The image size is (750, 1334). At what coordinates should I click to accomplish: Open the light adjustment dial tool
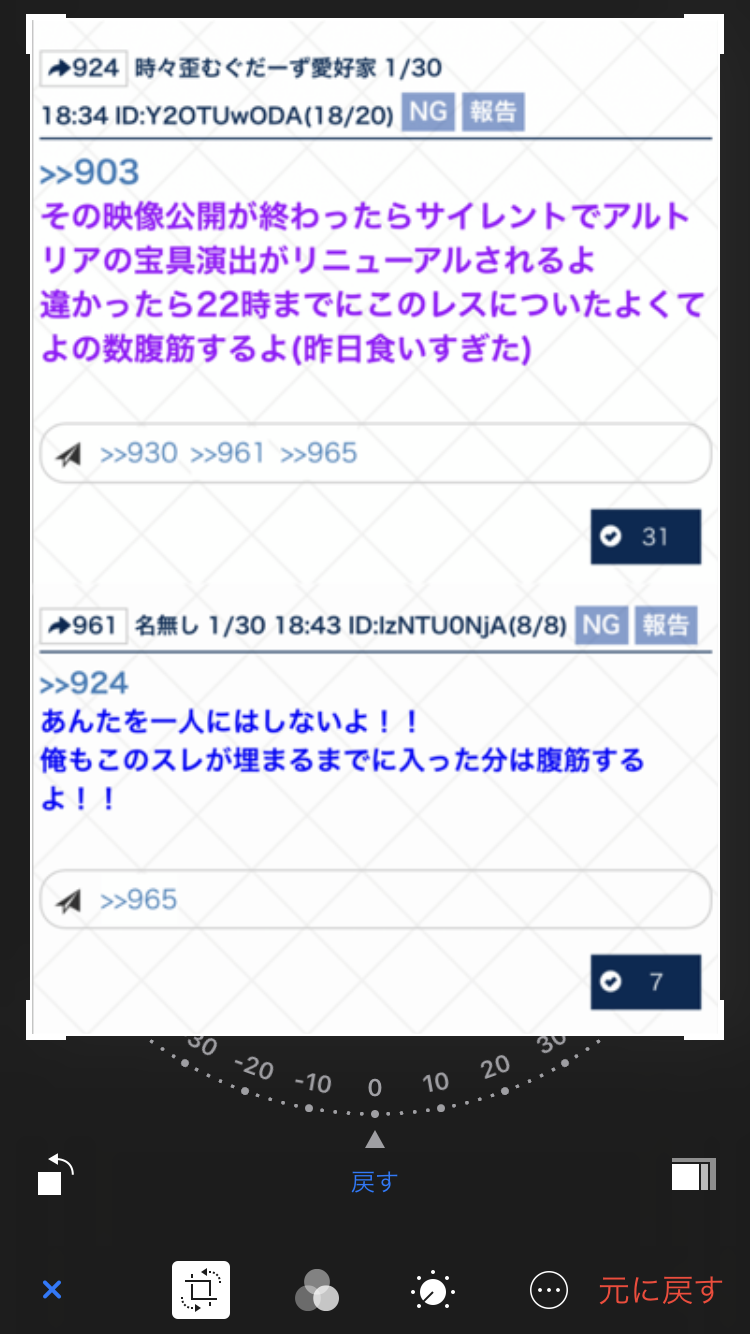click(432, 1290)
